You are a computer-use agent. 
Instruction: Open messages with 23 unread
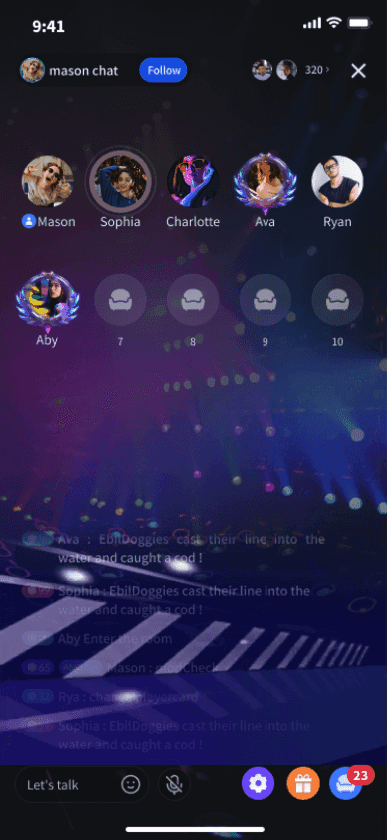tap(346, 784)
